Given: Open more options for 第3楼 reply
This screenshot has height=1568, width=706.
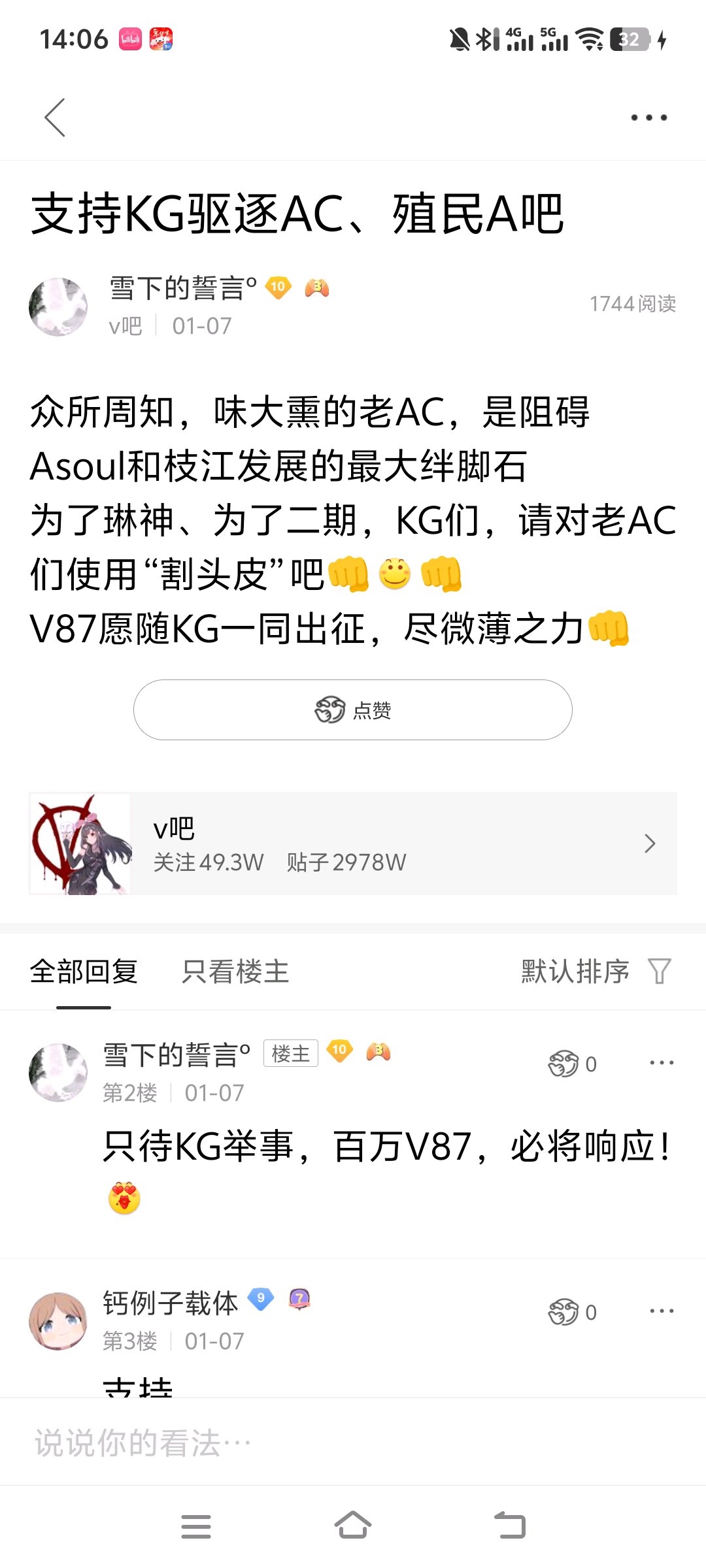Looking at the screenshot, I should (x=662, y=1311).
